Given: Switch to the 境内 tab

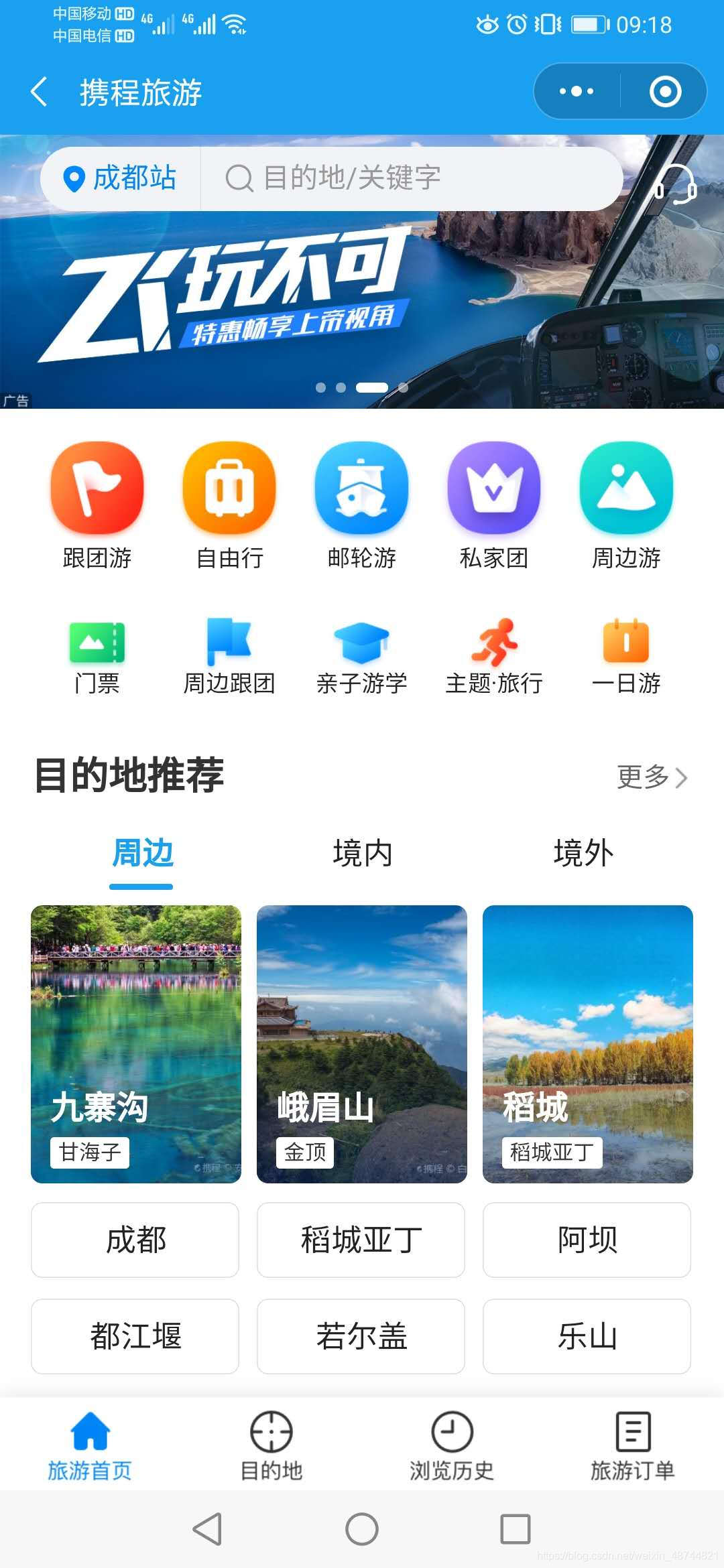Looking at the screenshot, I should [362, 854].
